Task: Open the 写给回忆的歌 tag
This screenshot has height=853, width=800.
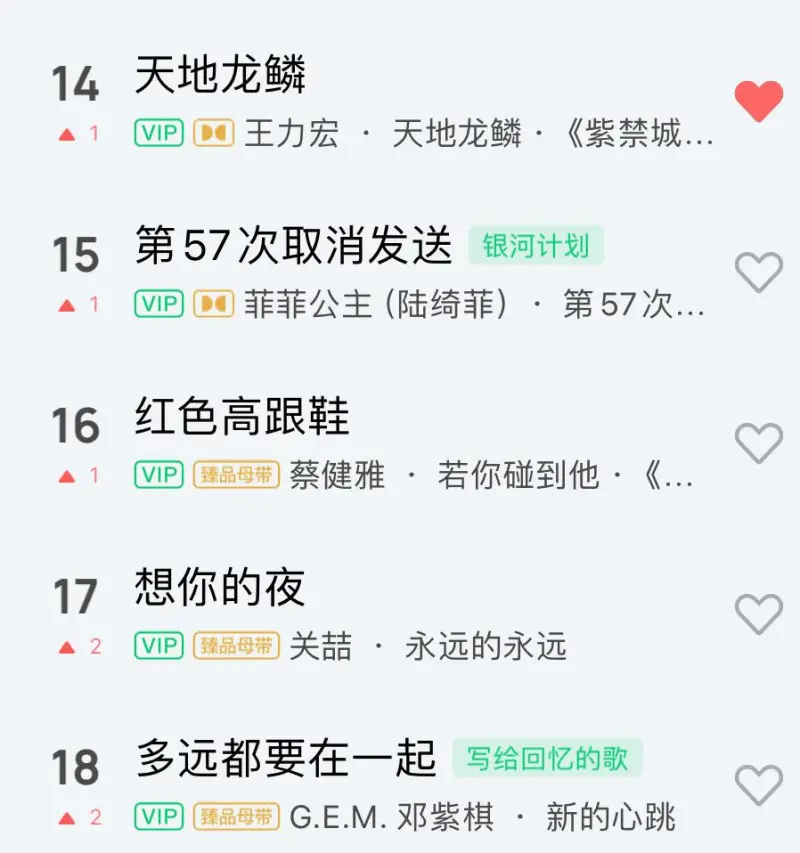Action: [547, 759]
